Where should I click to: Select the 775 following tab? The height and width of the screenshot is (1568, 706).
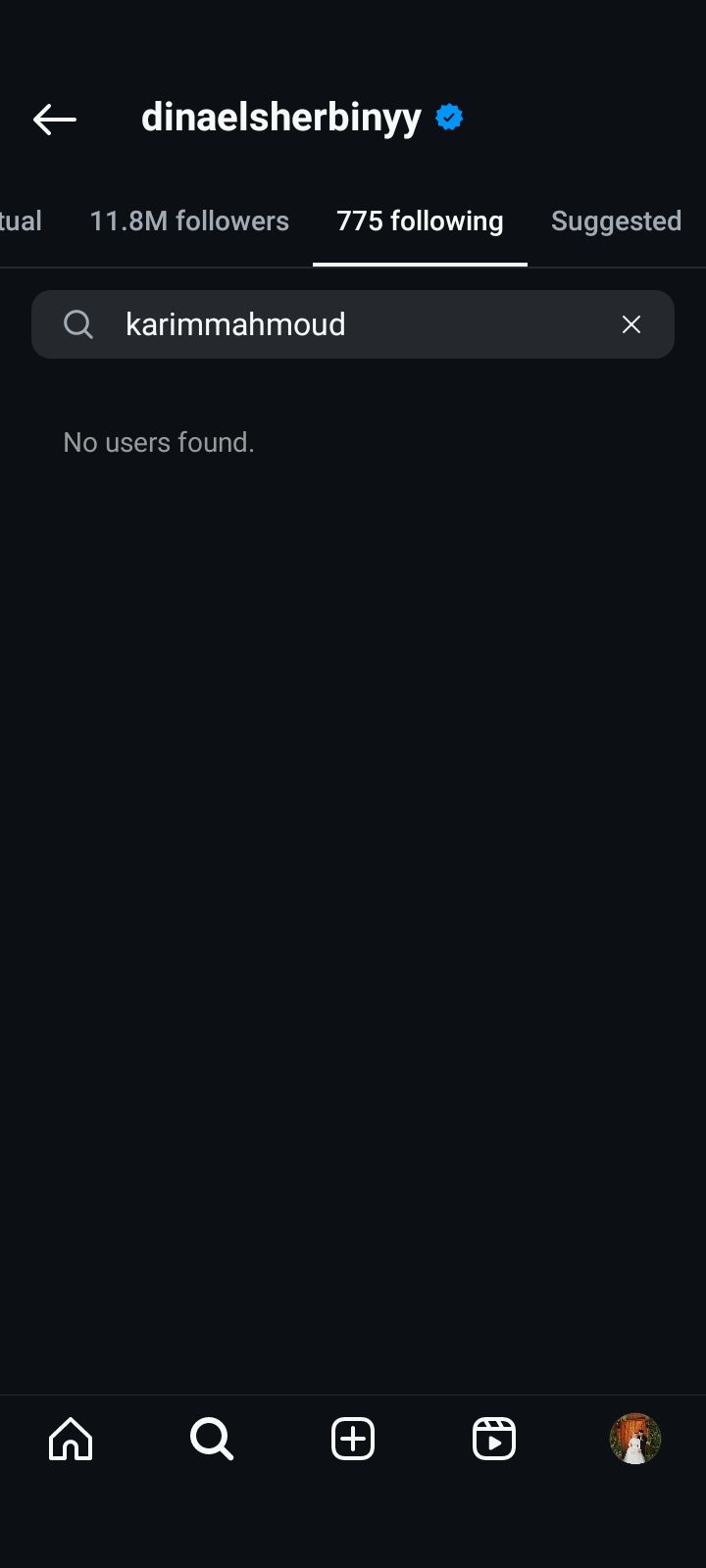(420, 221)
